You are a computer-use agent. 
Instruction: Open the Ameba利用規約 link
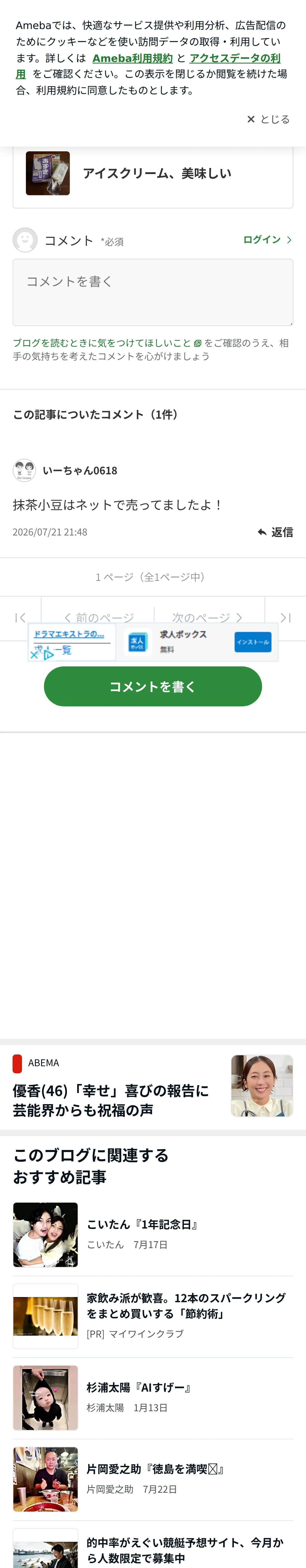(132, 59)
